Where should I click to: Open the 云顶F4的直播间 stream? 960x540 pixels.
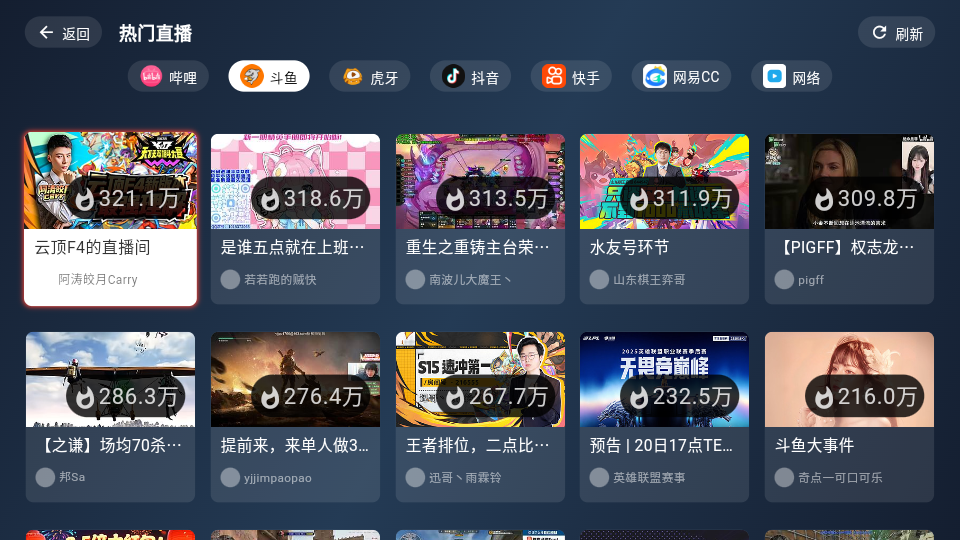[110, 219]
